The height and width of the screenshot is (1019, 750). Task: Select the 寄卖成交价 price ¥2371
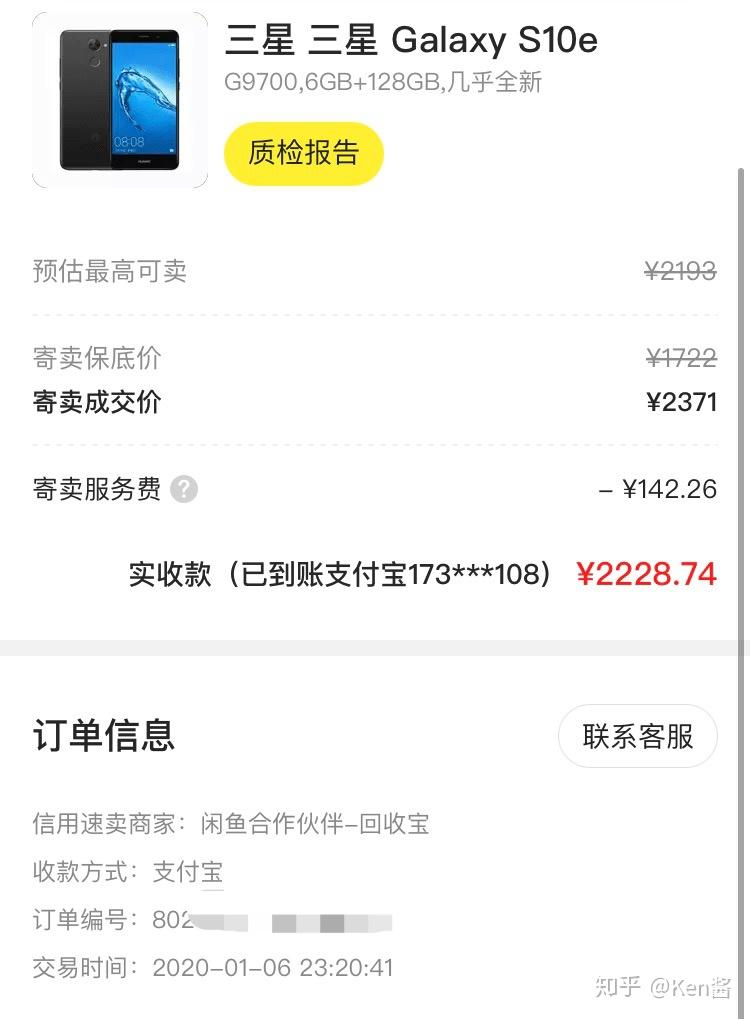(683, 402)
